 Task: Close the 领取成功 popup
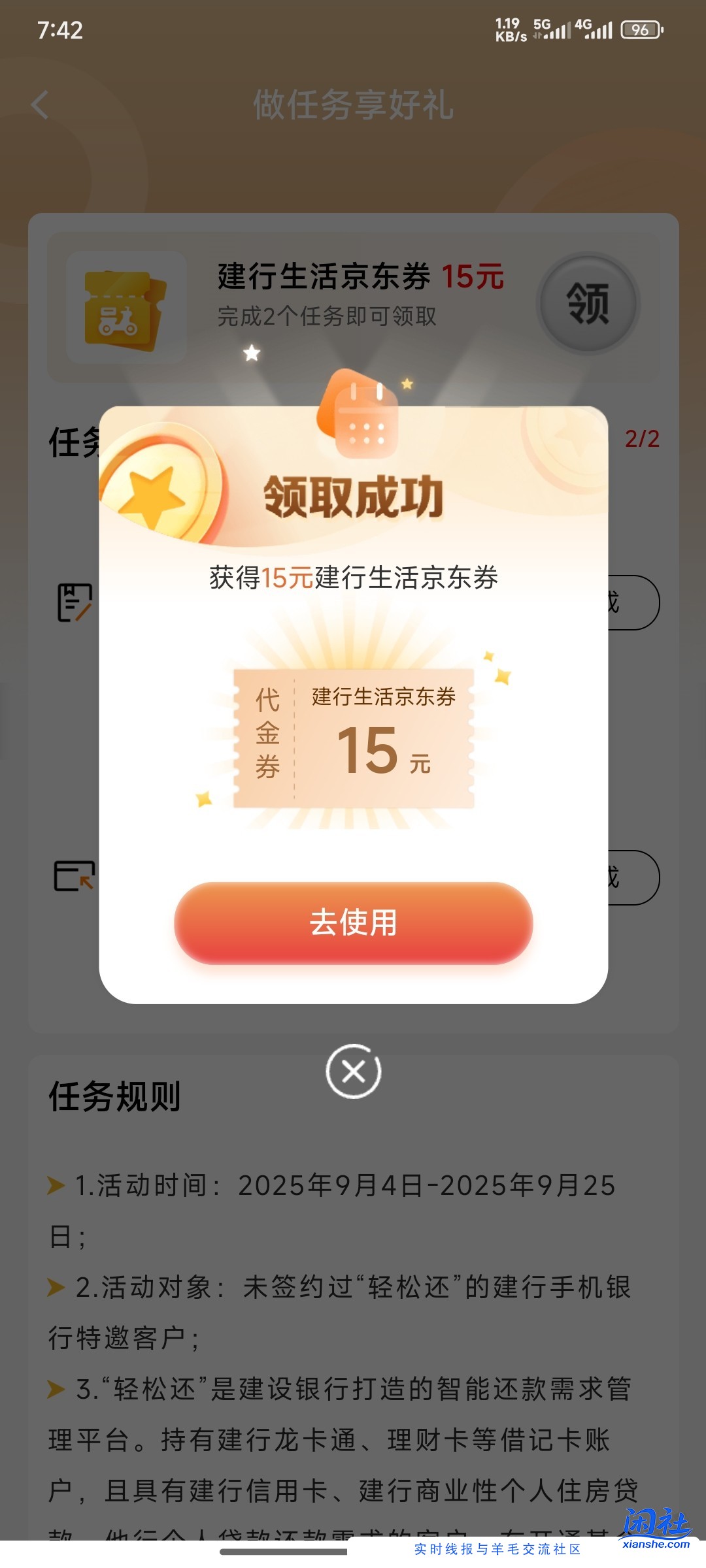(x=354, y=1071)
